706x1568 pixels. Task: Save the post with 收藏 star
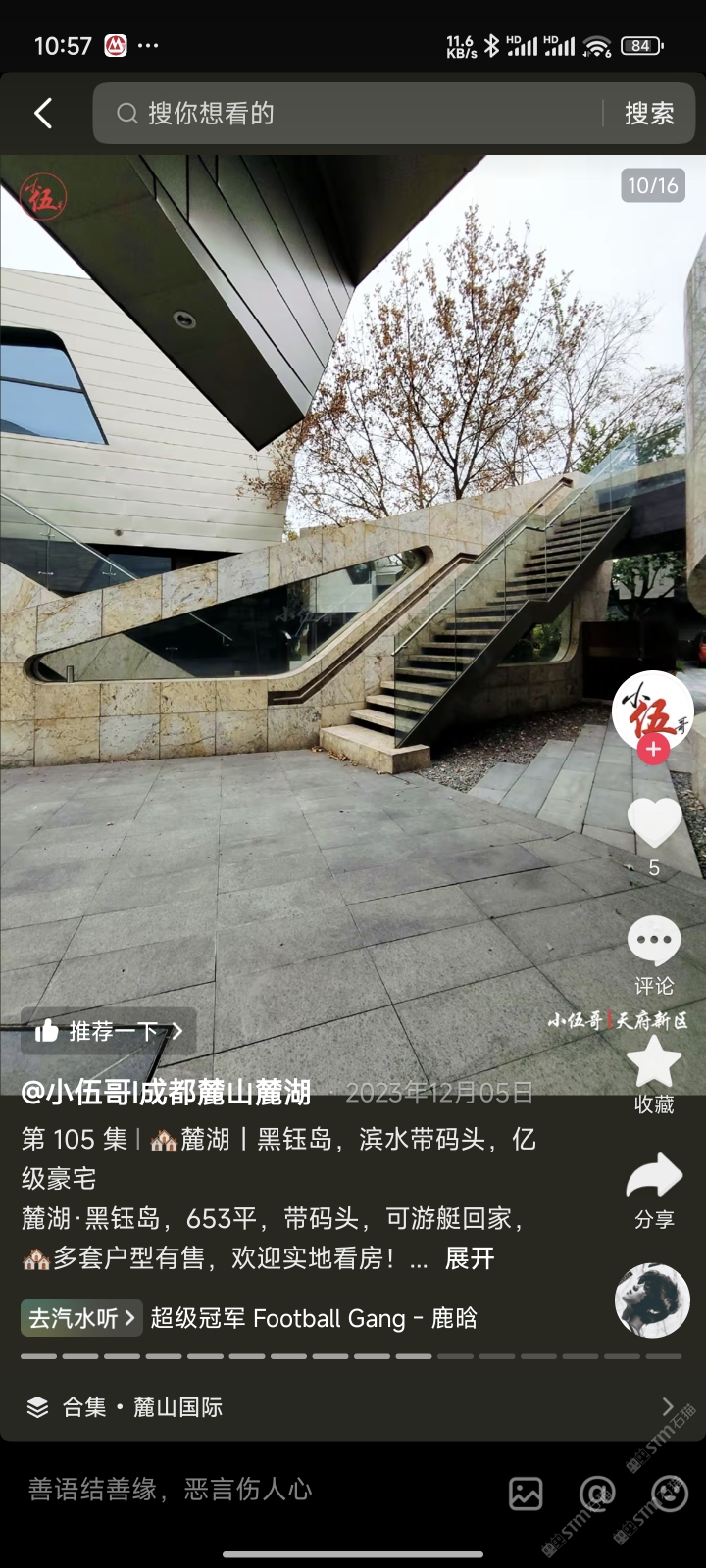coord(654,1063)
